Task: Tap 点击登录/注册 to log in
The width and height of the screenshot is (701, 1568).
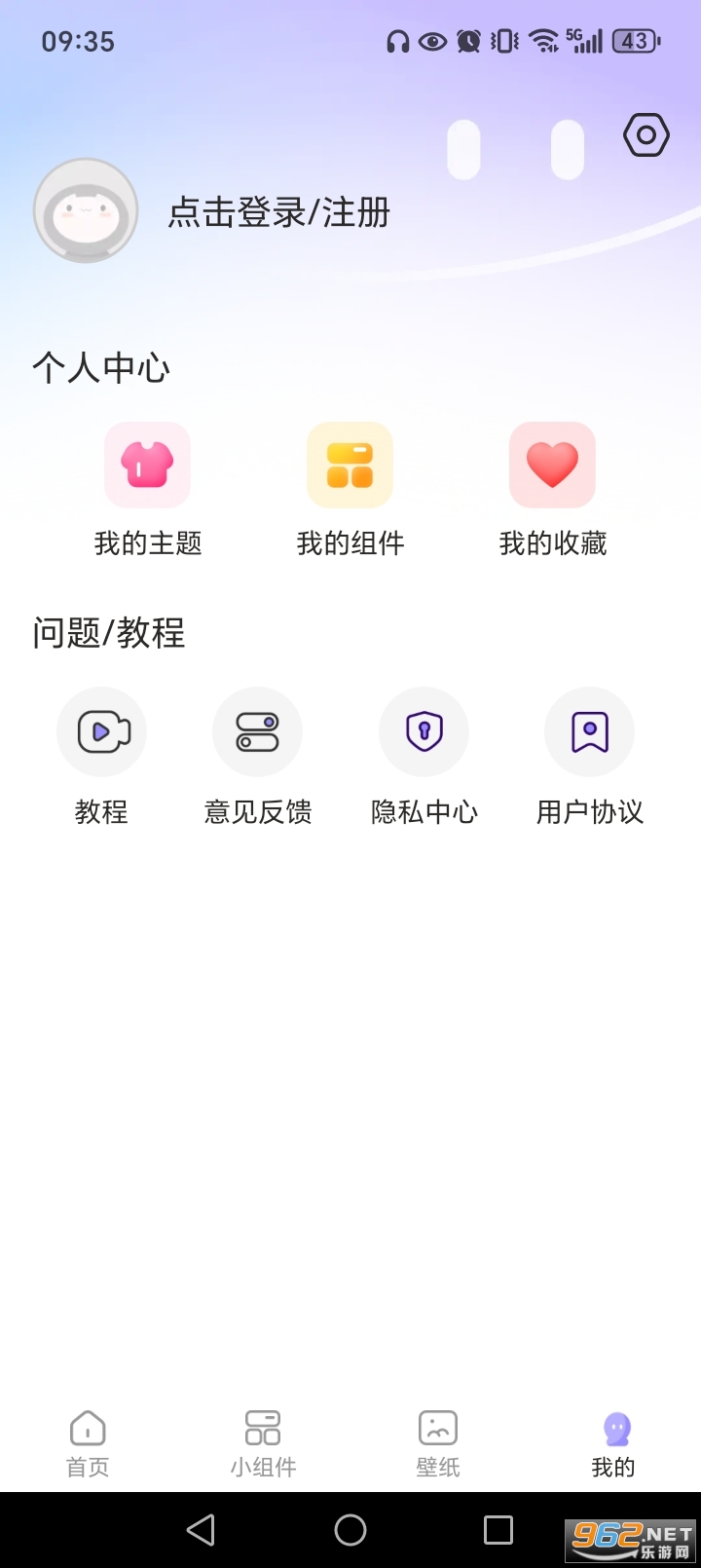Action: [x=277, y=212]
